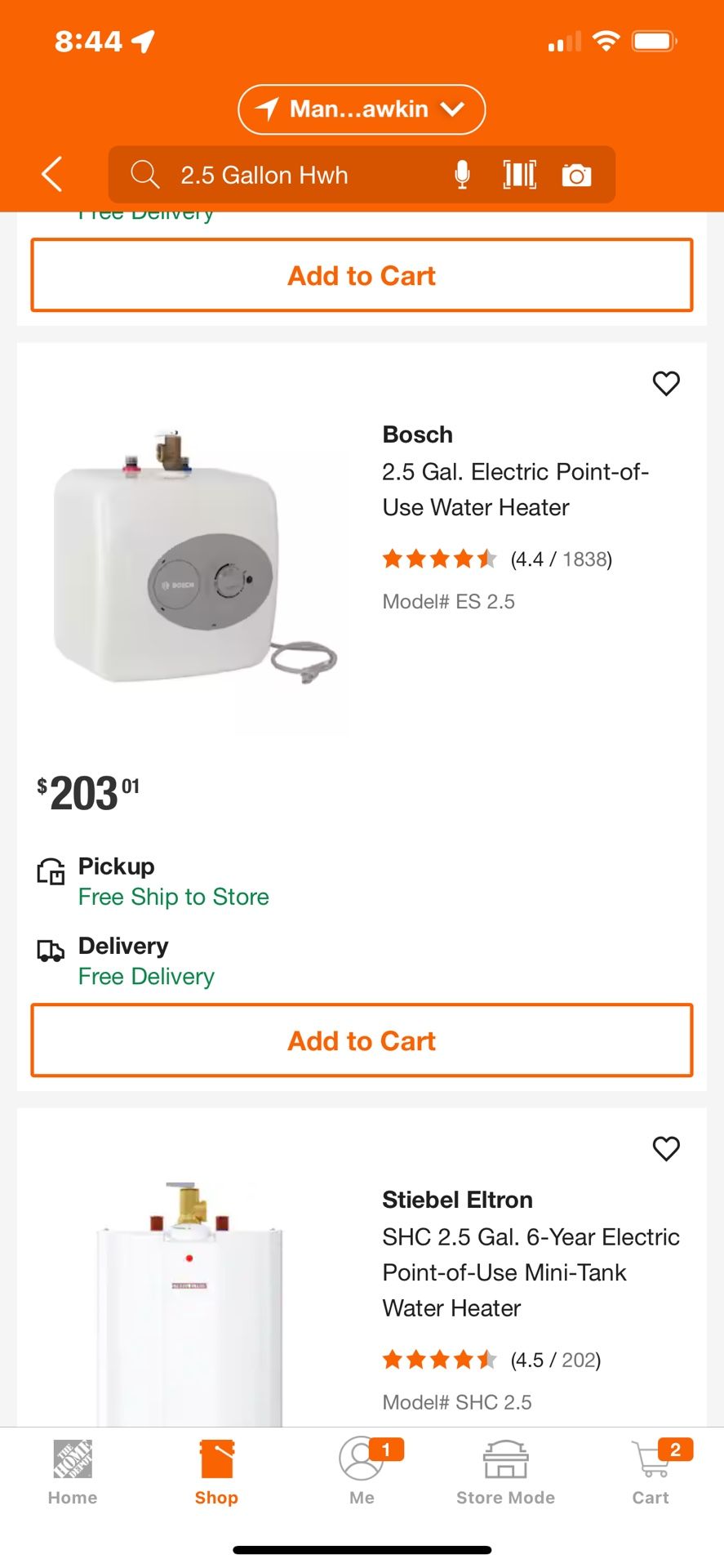The image size is (724, 1568).
Task: Open the Me account tab
Action: (362, 1473)
